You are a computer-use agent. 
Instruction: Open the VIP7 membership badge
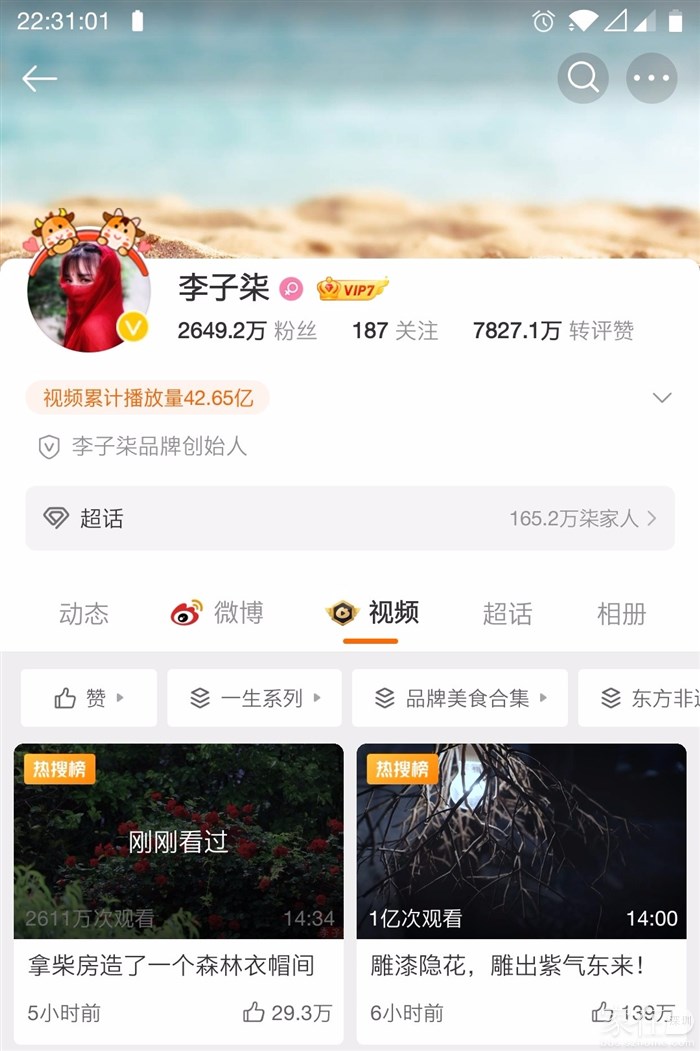[352, 289]
